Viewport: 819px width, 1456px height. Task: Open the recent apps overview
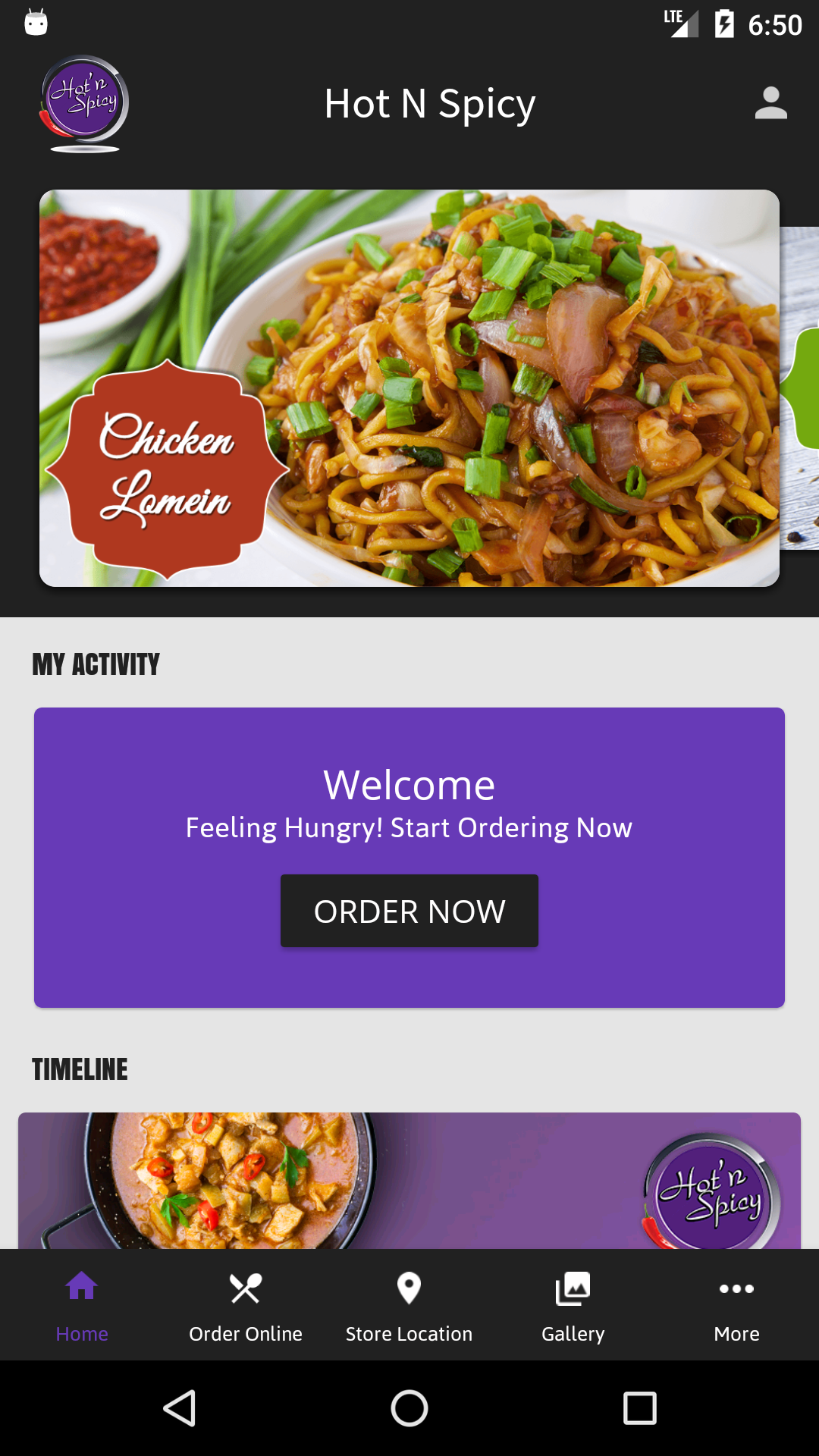[x=639, y=1408]
